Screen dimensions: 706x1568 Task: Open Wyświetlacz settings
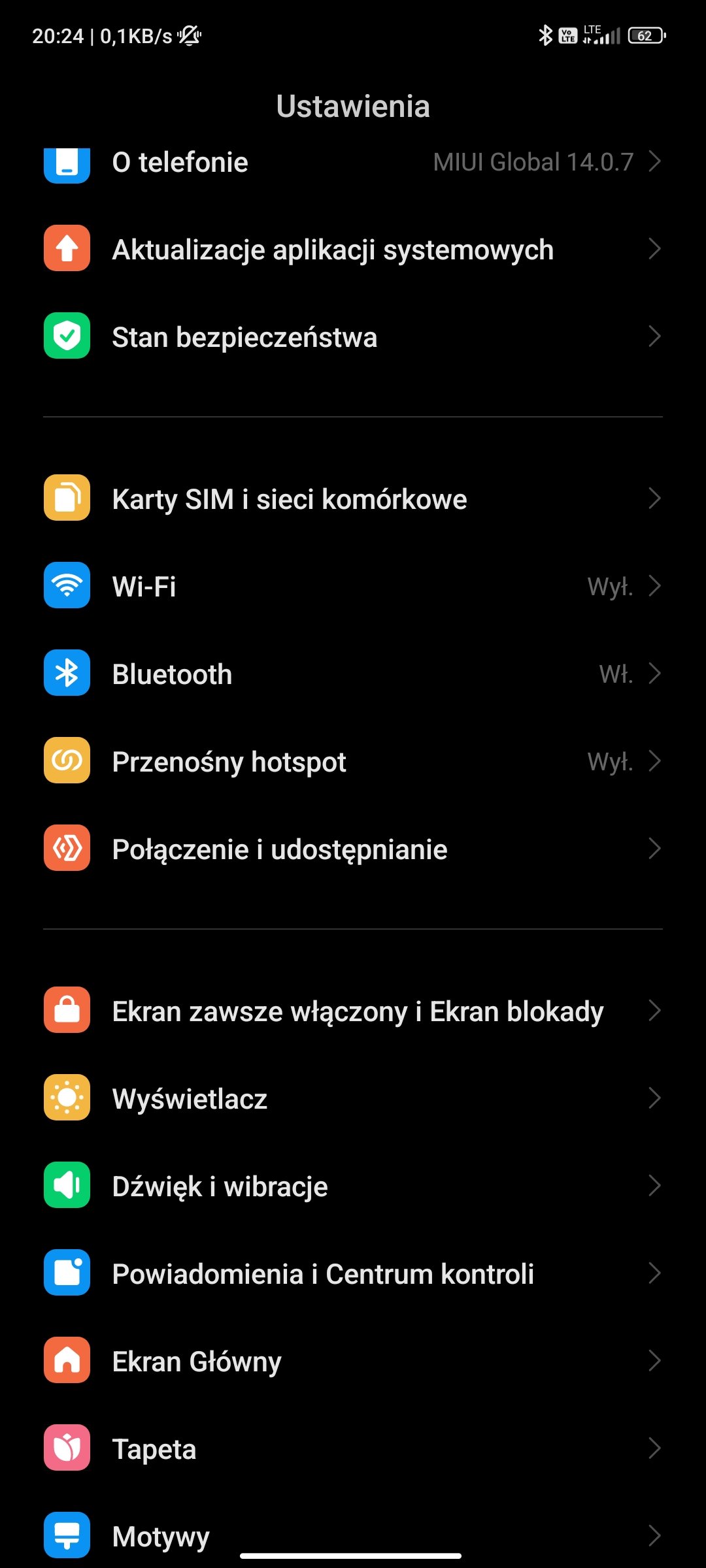pos(353,1099)
